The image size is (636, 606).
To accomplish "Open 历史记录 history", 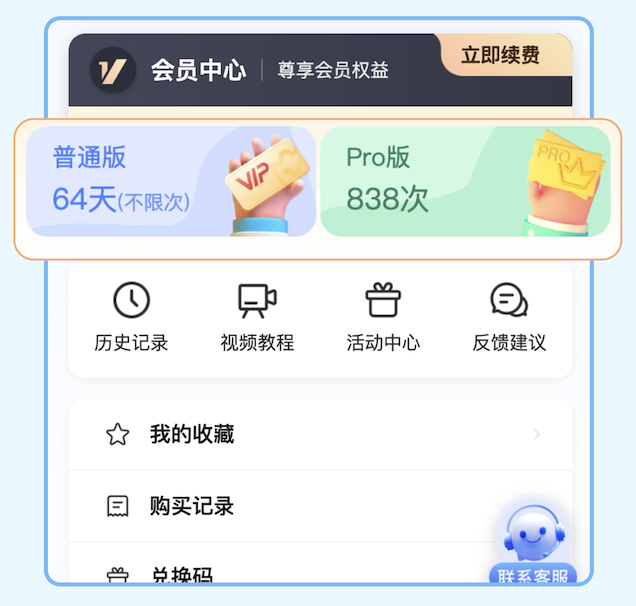I will click(x=131, y=317).
